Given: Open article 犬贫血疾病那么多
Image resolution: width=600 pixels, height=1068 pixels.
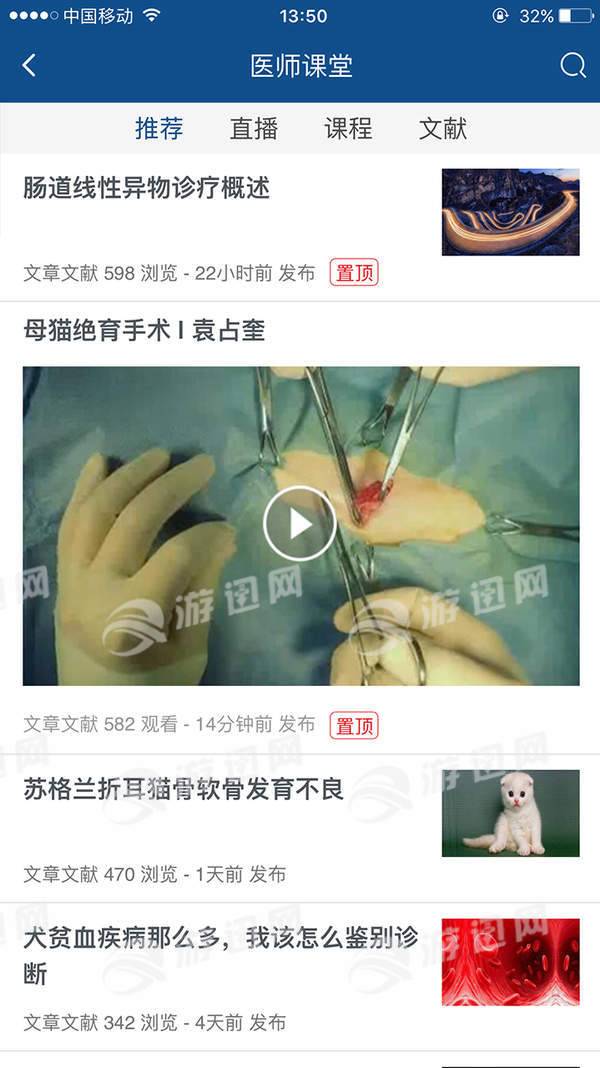Looking at the screenshot, I should pos(220,938).
